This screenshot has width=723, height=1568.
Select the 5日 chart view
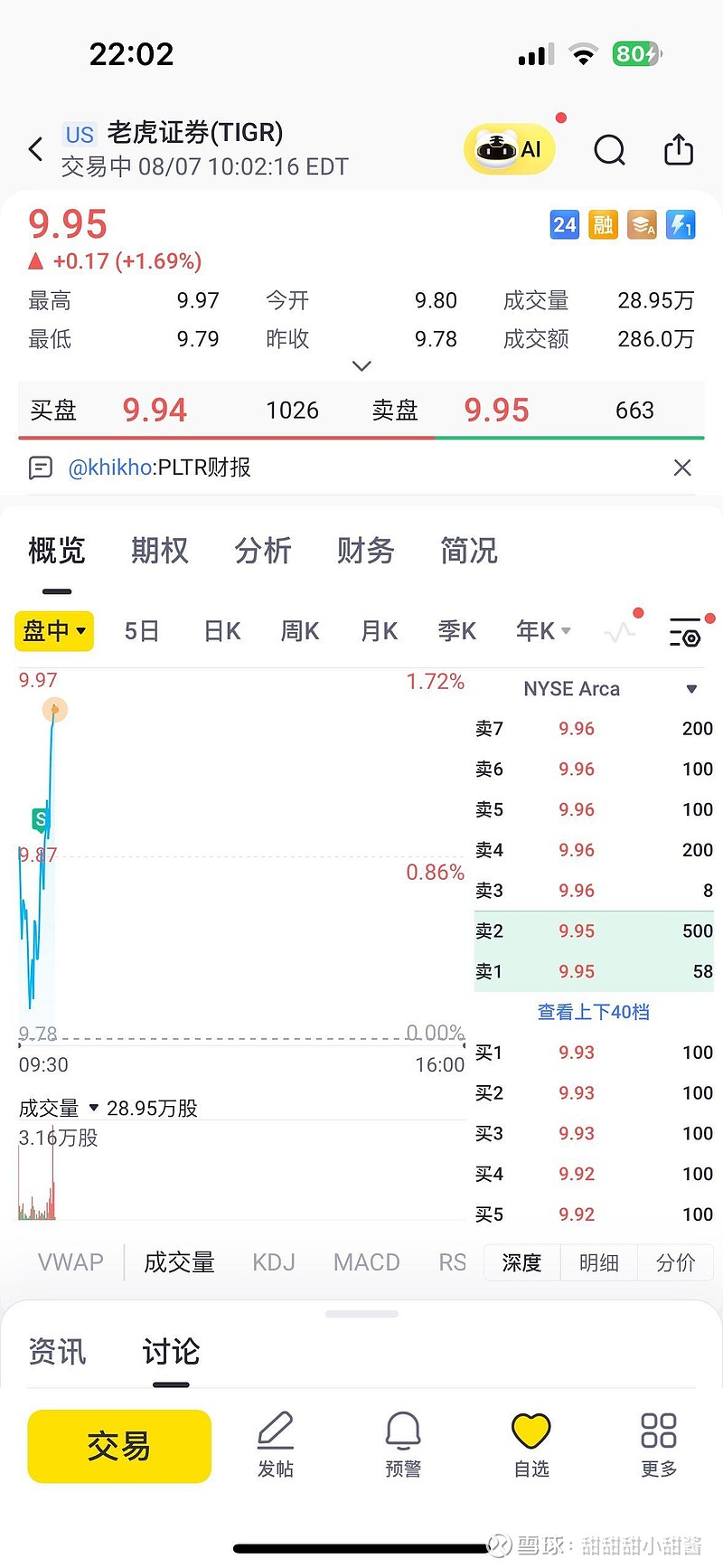coord(142,631)
